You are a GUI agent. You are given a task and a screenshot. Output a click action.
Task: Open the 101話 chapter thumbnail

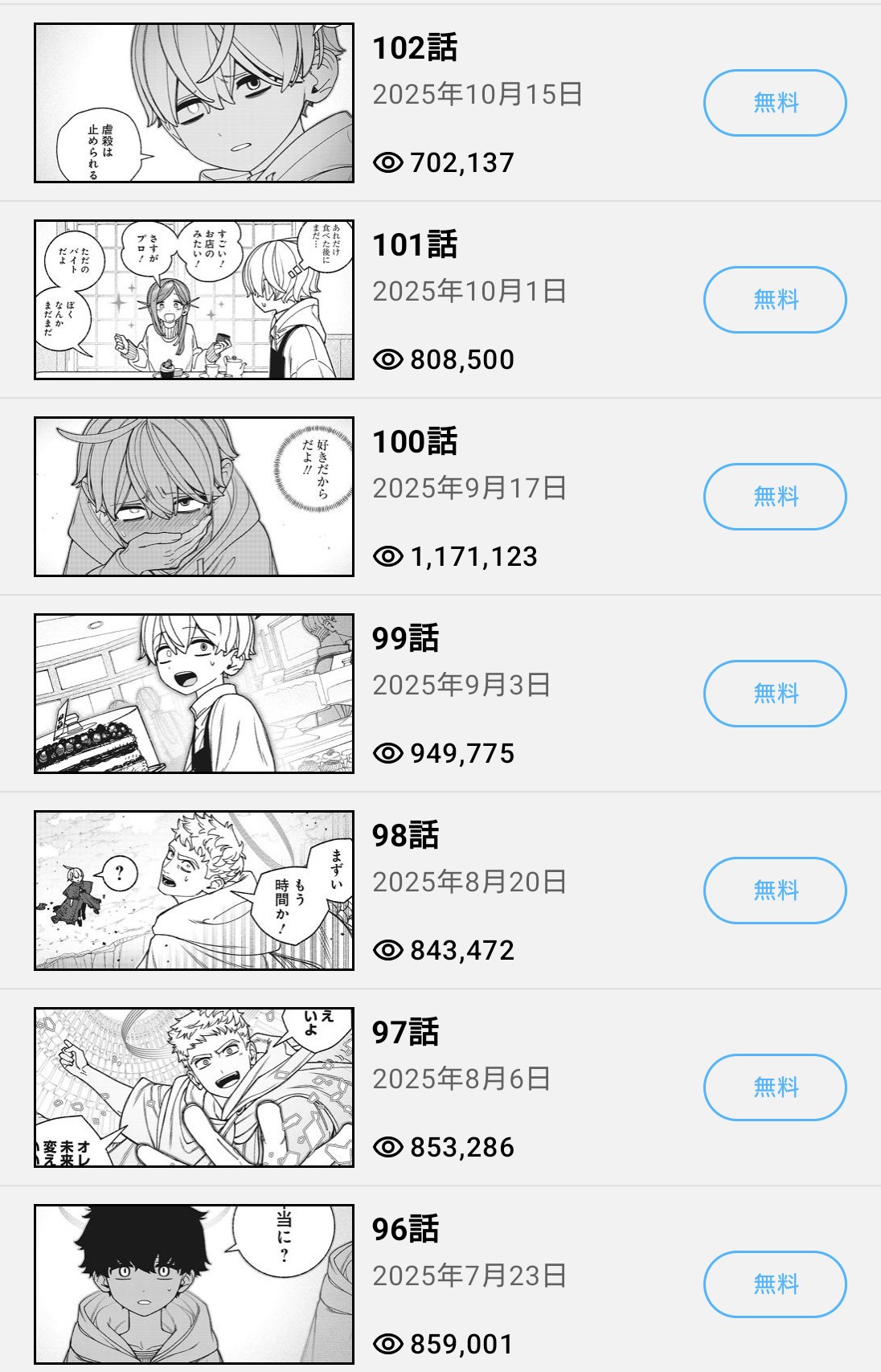pos(194,300)
